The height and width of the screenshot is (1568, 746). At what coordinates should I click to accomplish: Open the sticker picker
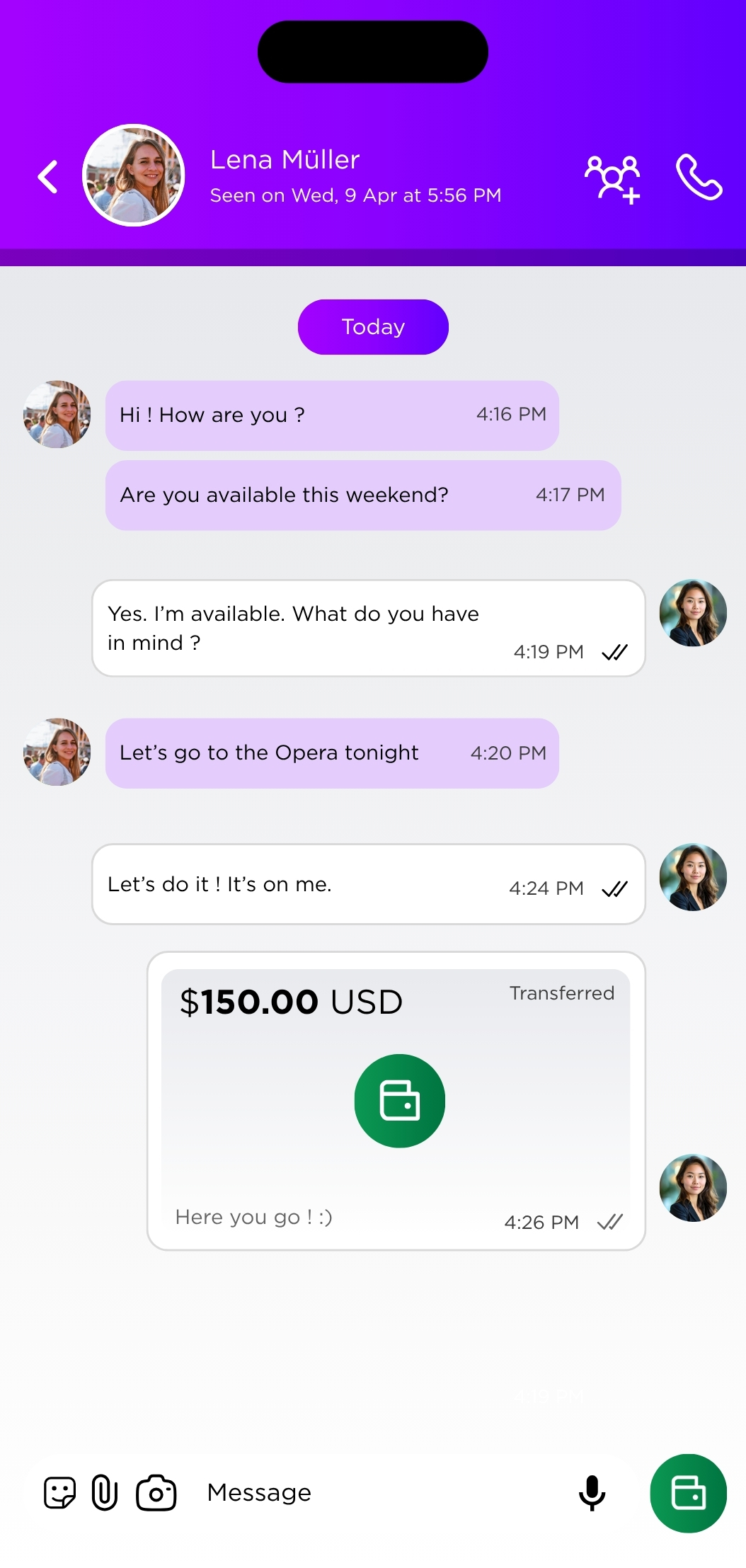[x=59, y=1493]
